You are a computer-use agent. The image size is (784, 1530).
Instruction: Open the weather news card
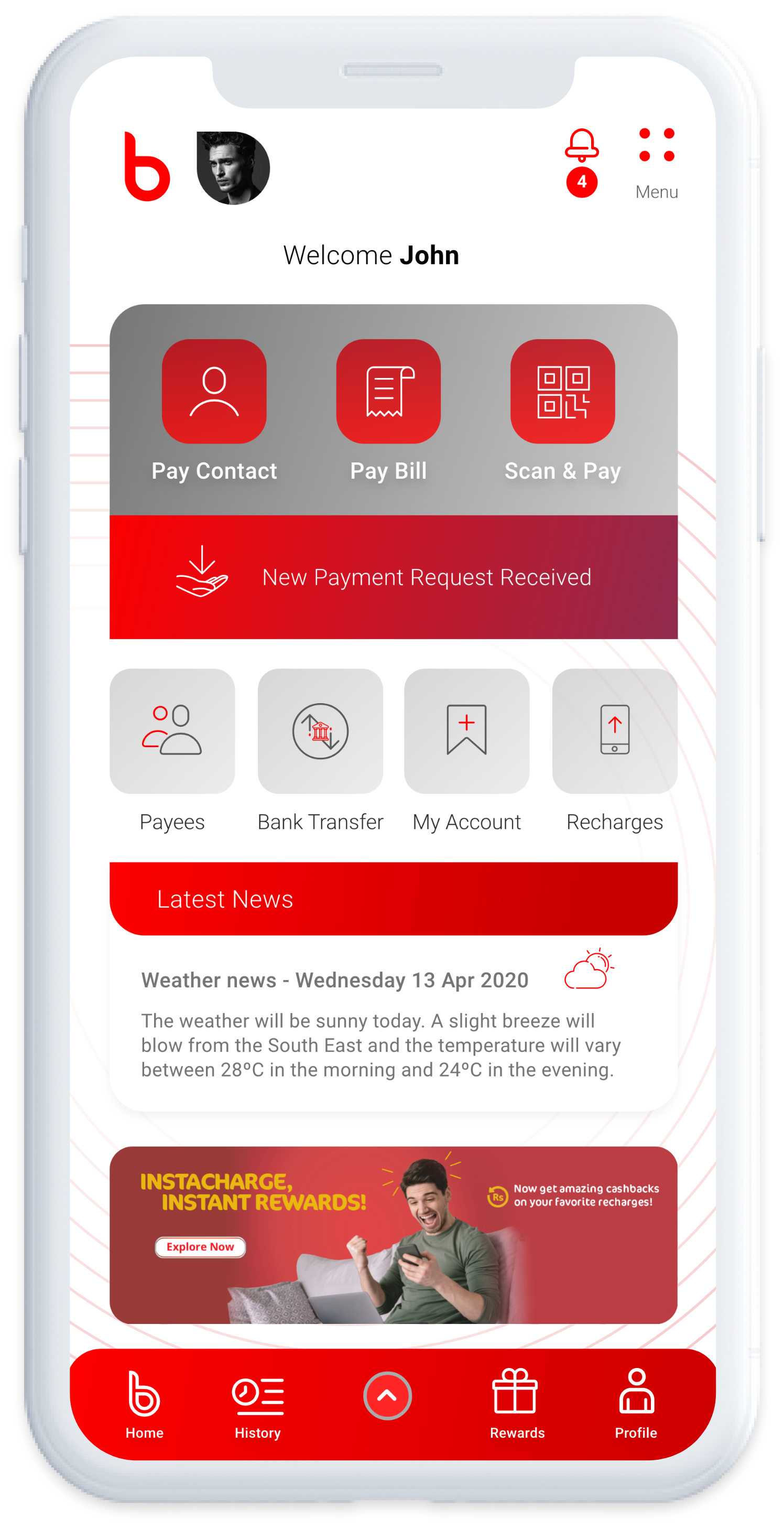393,1022
